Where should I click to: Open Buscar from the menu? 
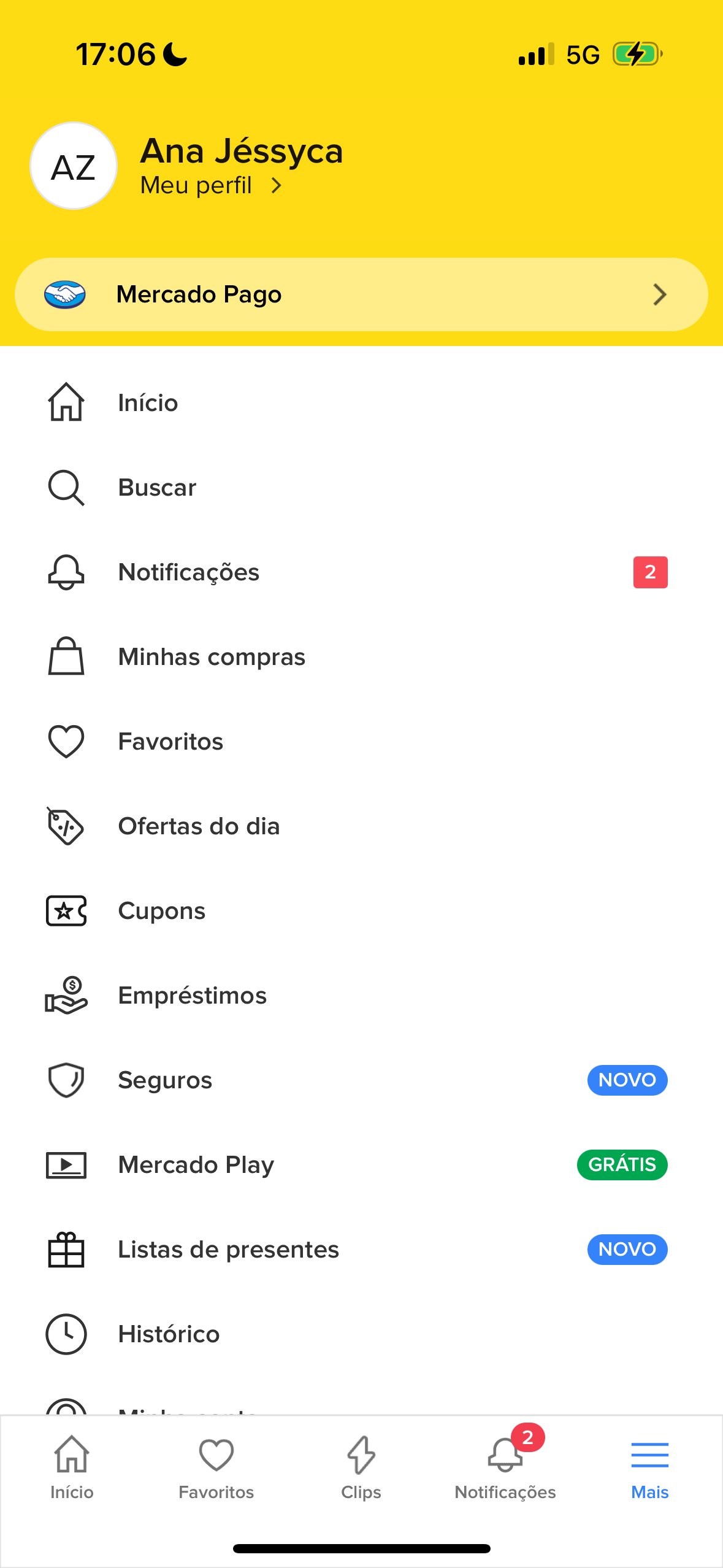pyautogui.click(x=361, y=488)
